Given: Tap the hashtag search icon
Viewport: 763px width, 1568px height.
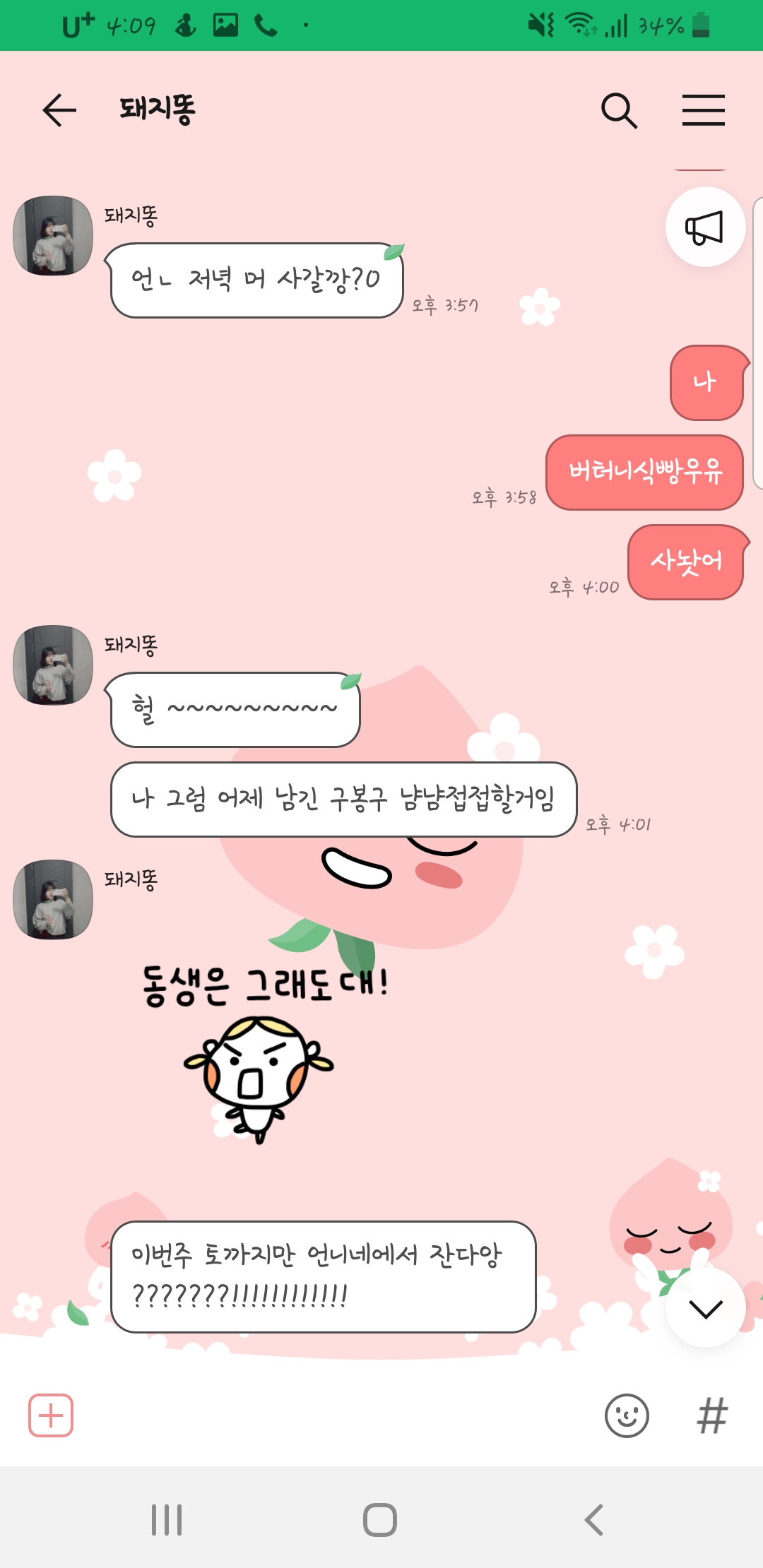Looking at the screenshot, I should point(712,1415).
